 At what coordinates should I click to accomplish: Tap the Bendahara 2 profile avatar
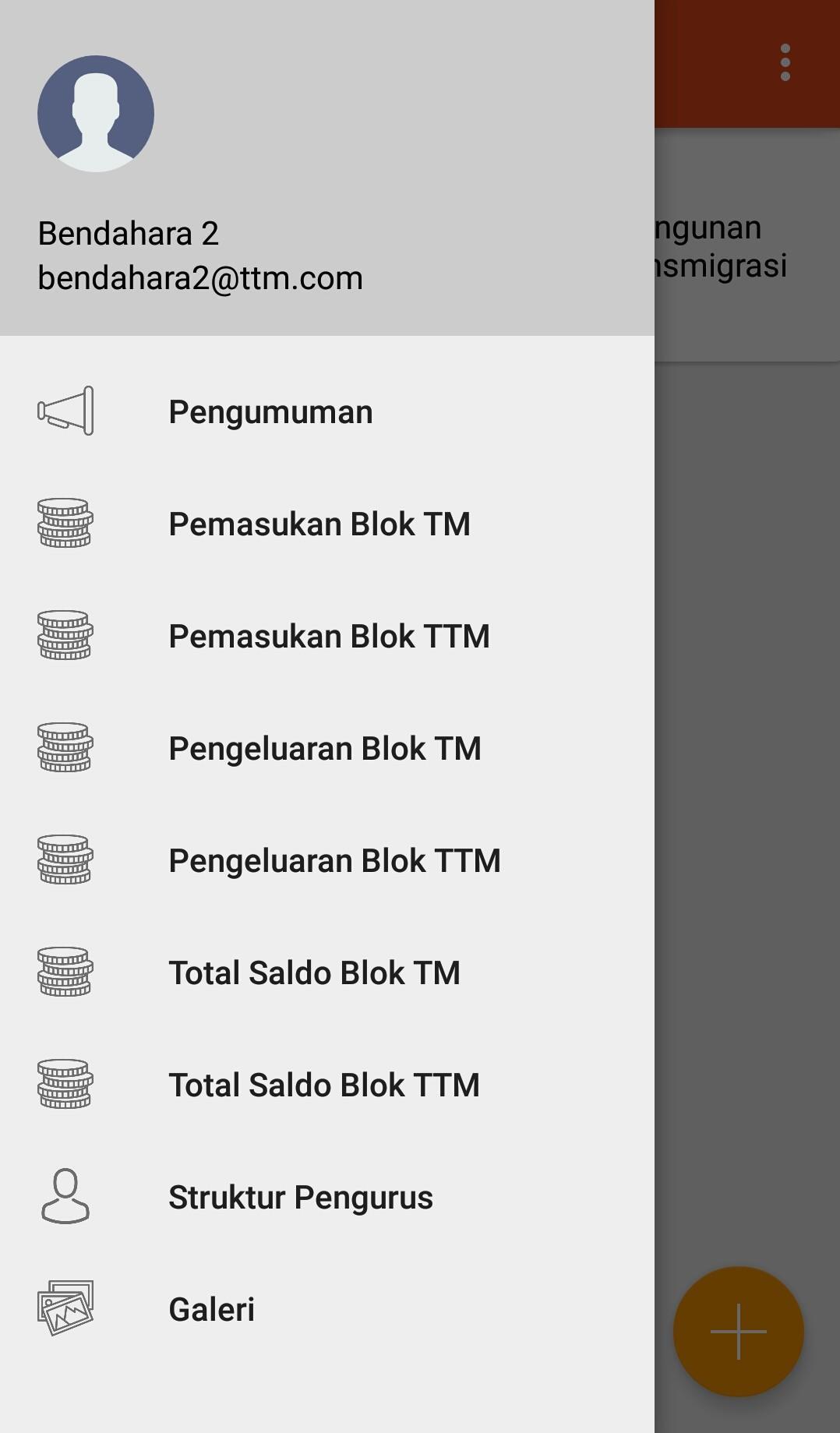coord(96,114)
